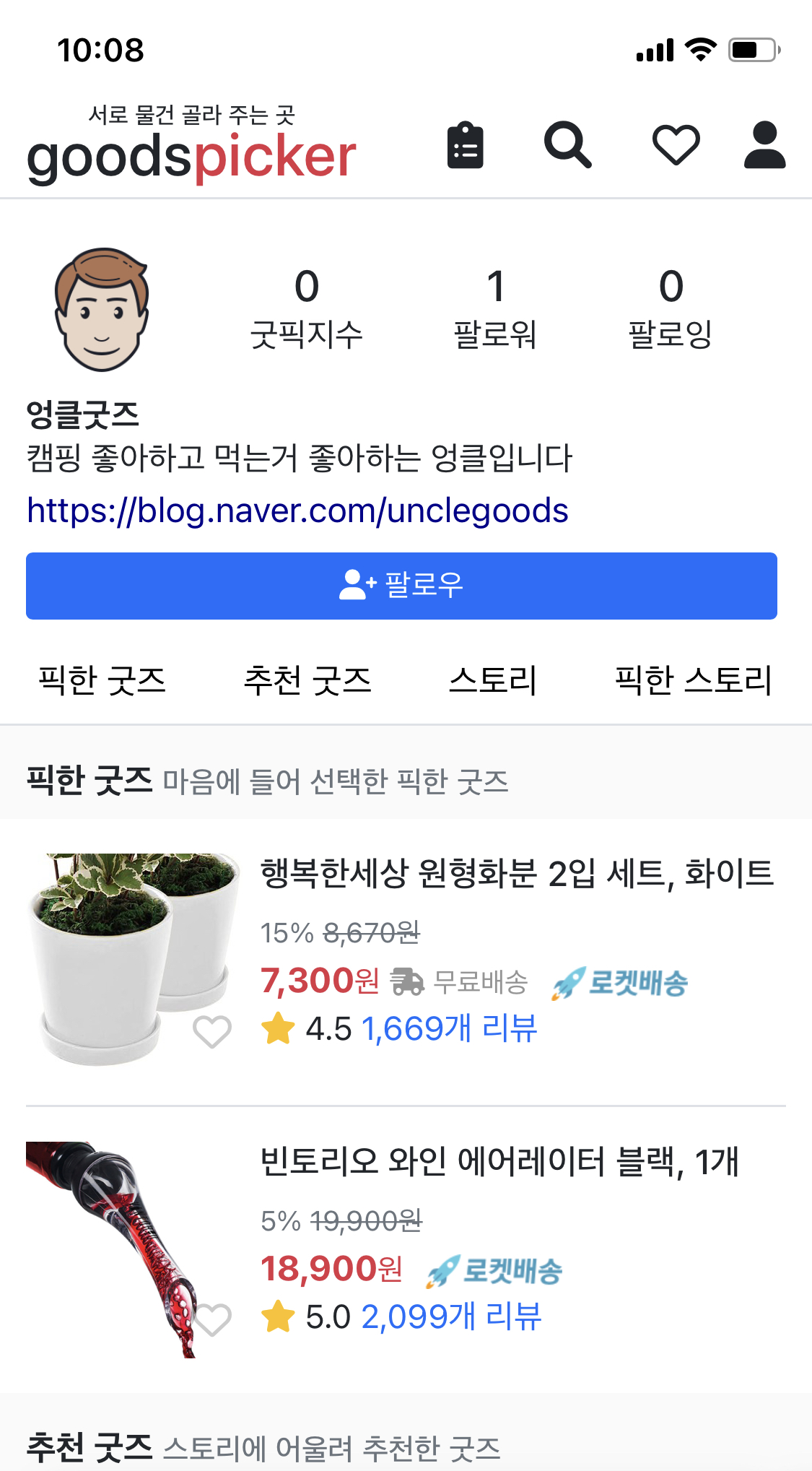Switch to the 스토리 tab
Screen dimensions: 812x1471
click(493, 680)
